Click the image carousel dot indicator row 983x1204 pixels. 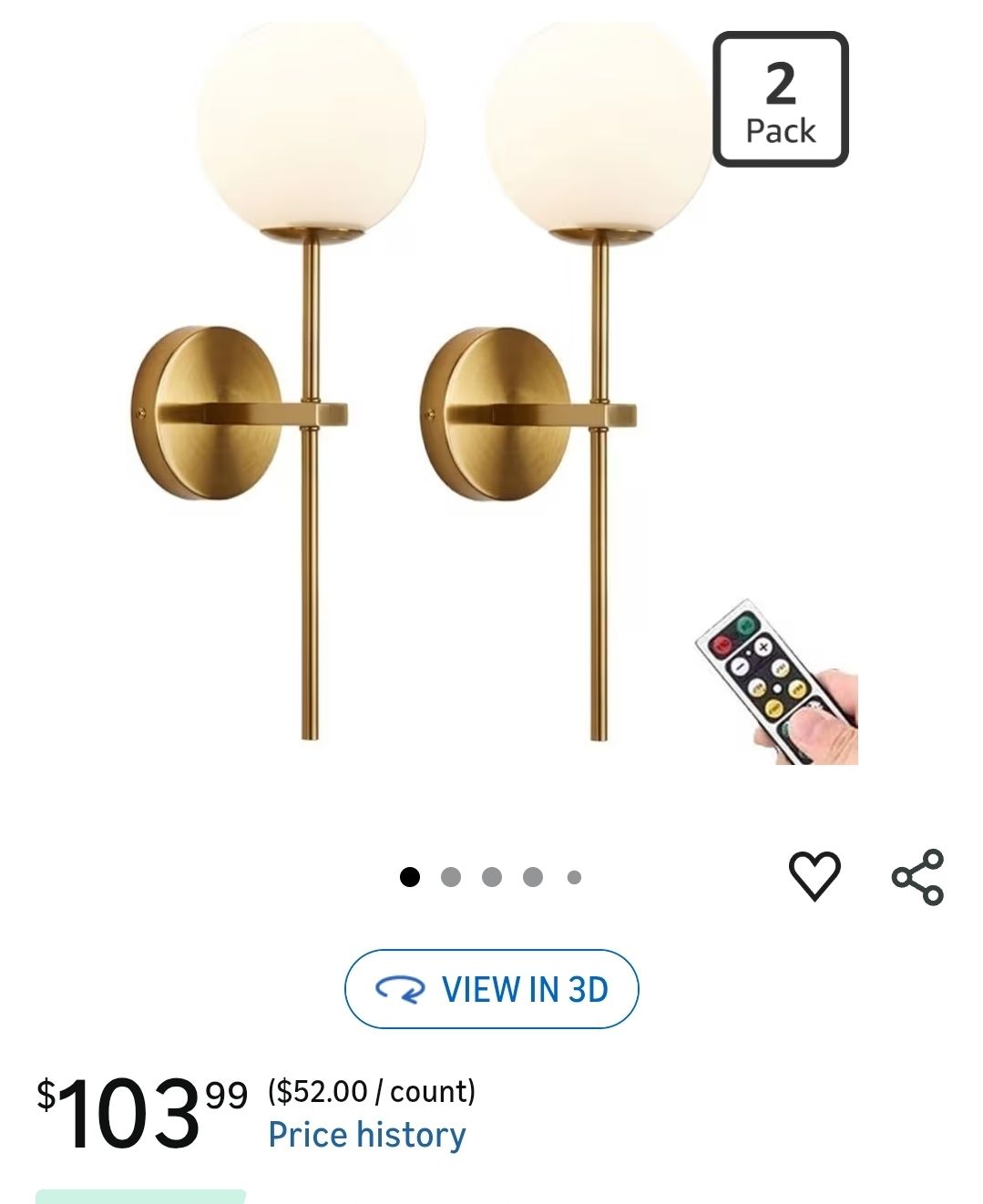[x=492, y=877]
